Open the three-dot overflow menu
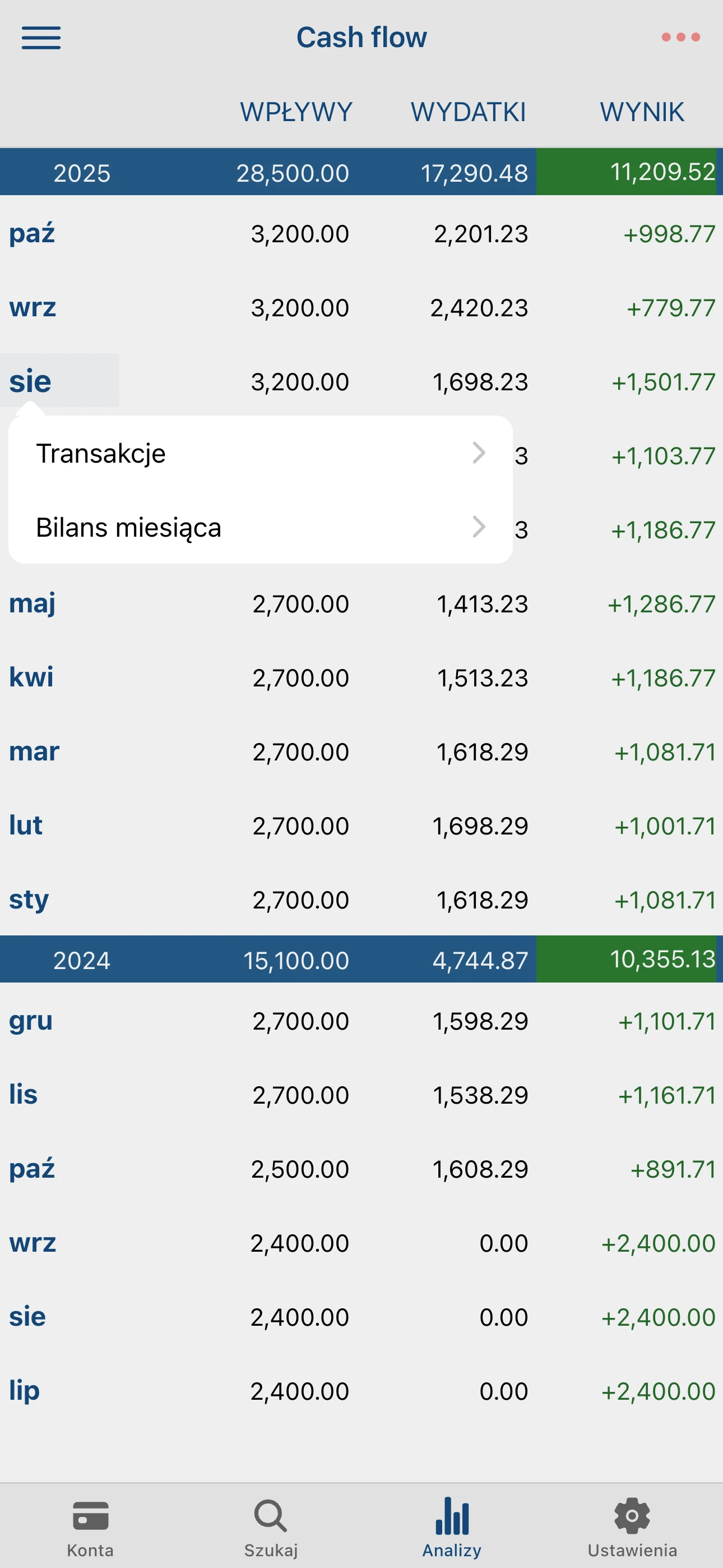 click(x=680, y=38)
